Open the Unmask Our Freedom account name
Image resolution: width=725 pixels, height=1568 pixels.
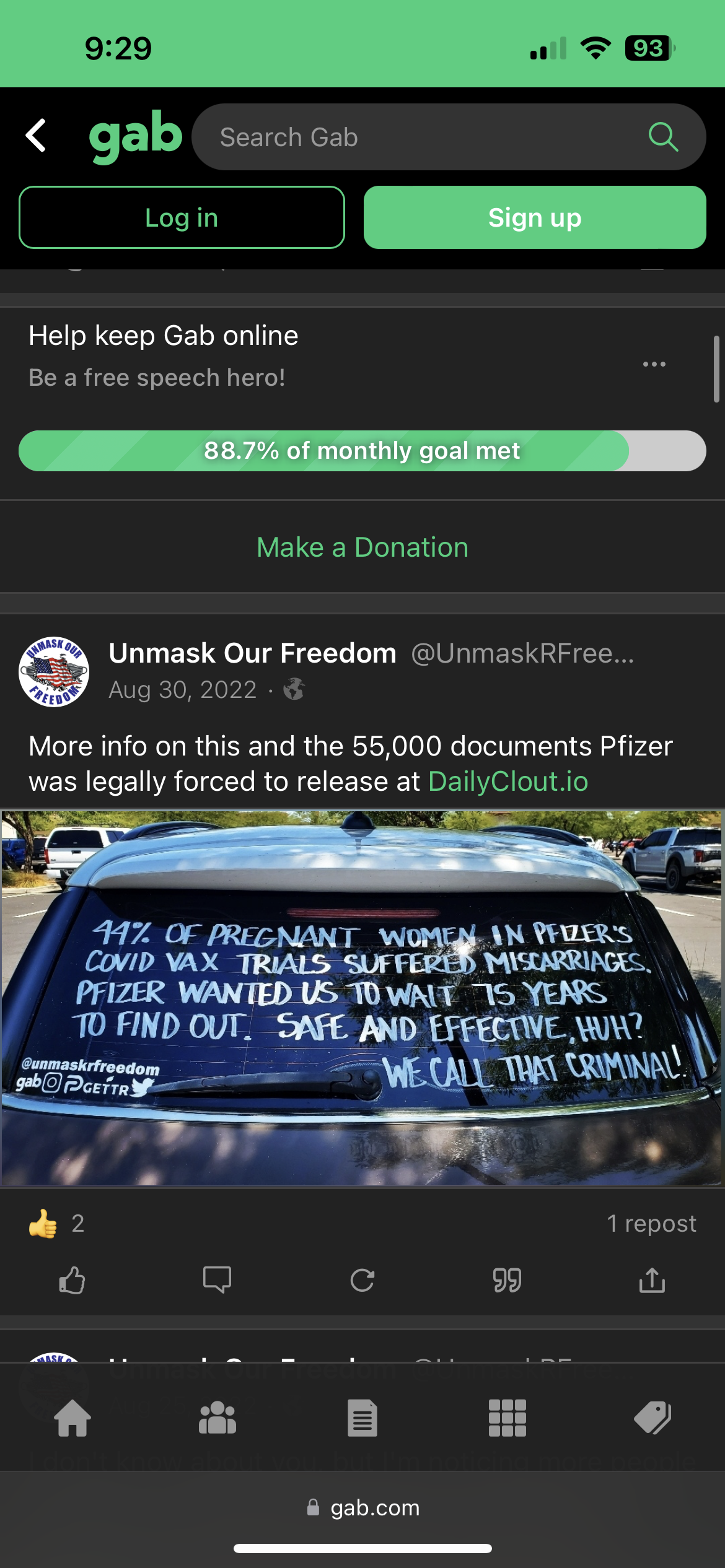(252, 653)
